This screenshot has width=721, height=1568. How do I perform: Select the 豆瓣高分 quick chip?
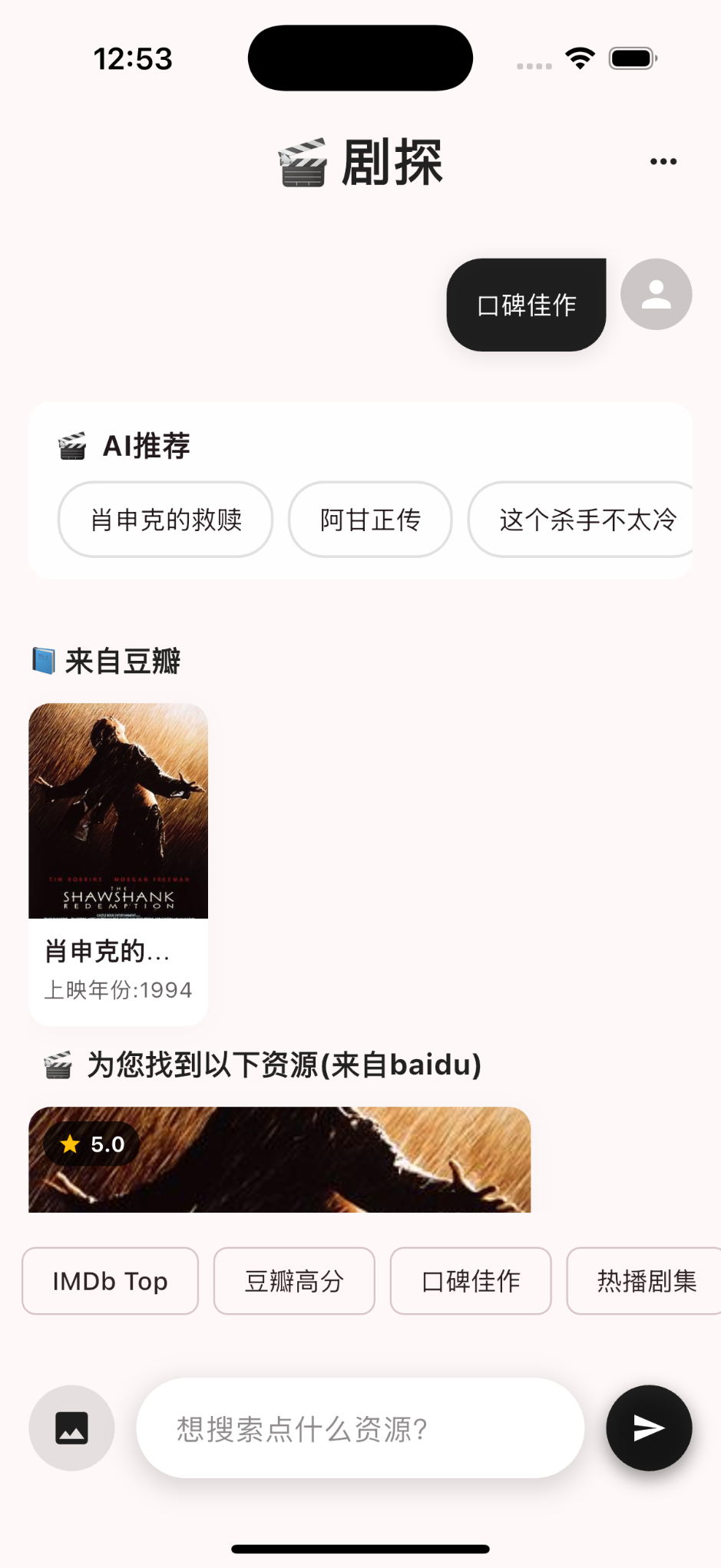click(x=294, y=1281)
